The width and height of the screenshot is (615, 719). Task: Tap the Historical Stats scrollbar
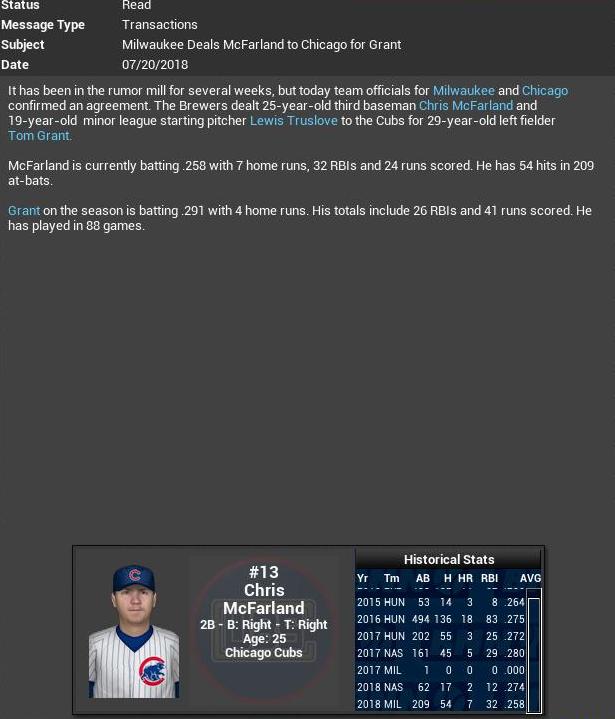click(x=534, y=648)
